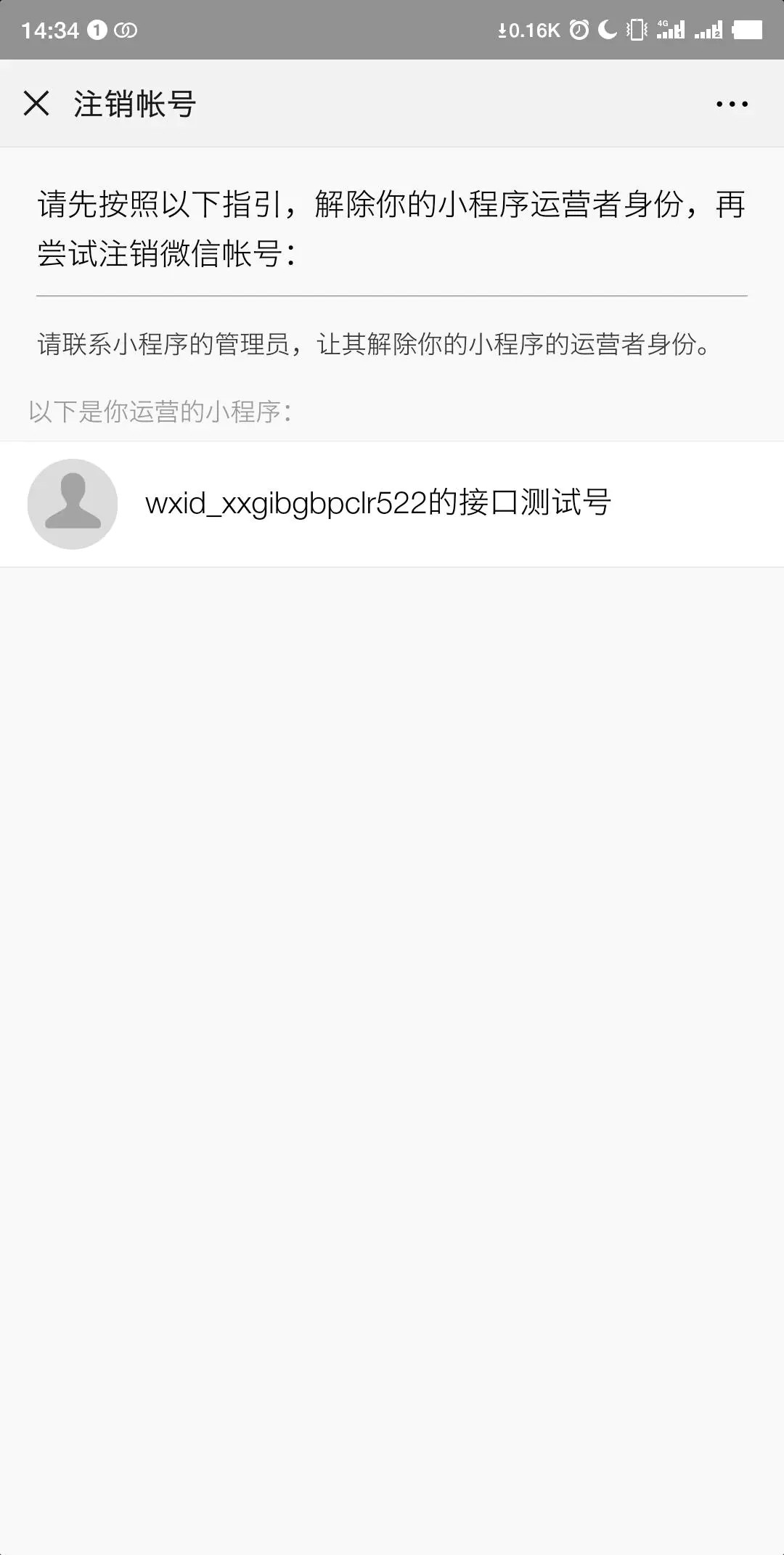Viewport: 784px width, 1555px height.
Task: Open the three-dot overflow menu
Action: point(732,104)
